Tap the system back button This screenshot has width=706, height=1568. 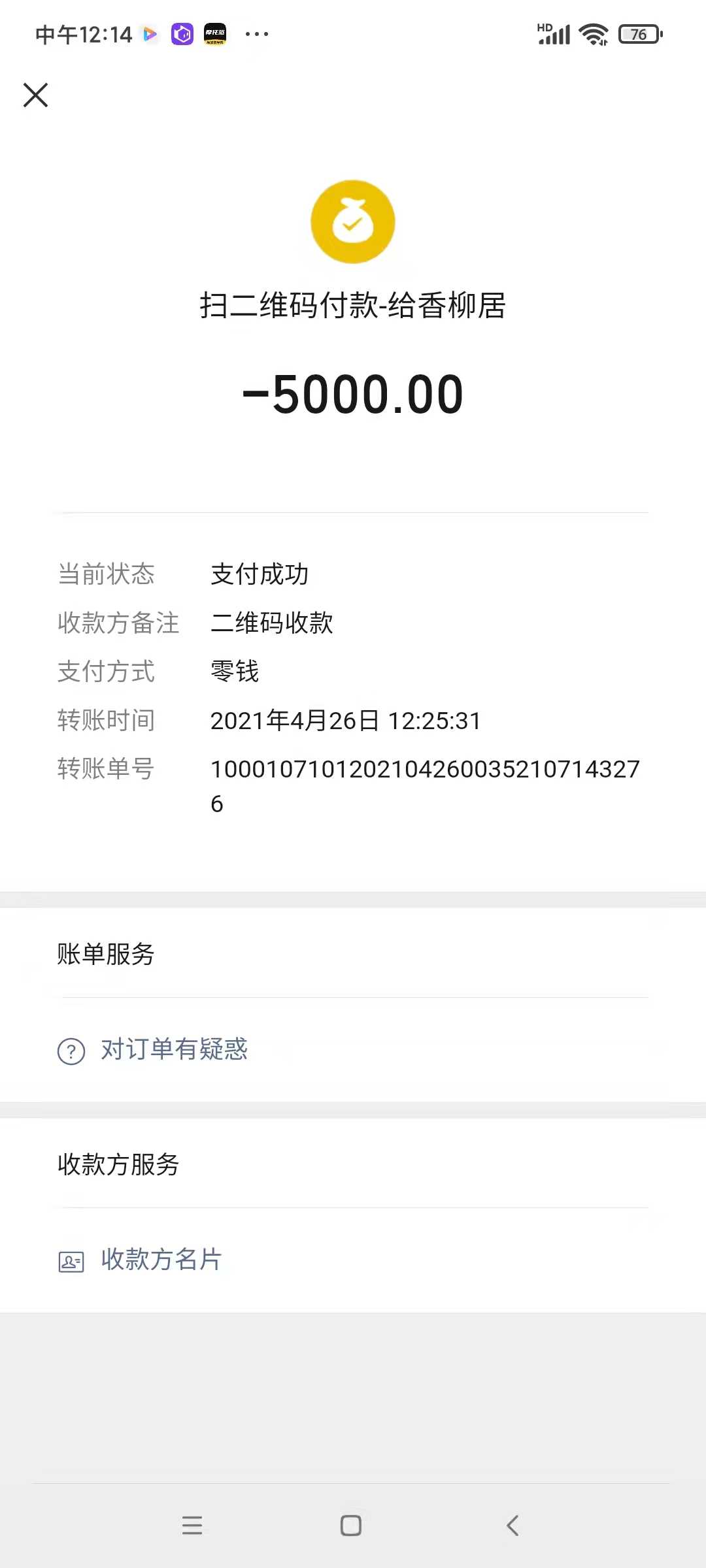coord(513,1526)
